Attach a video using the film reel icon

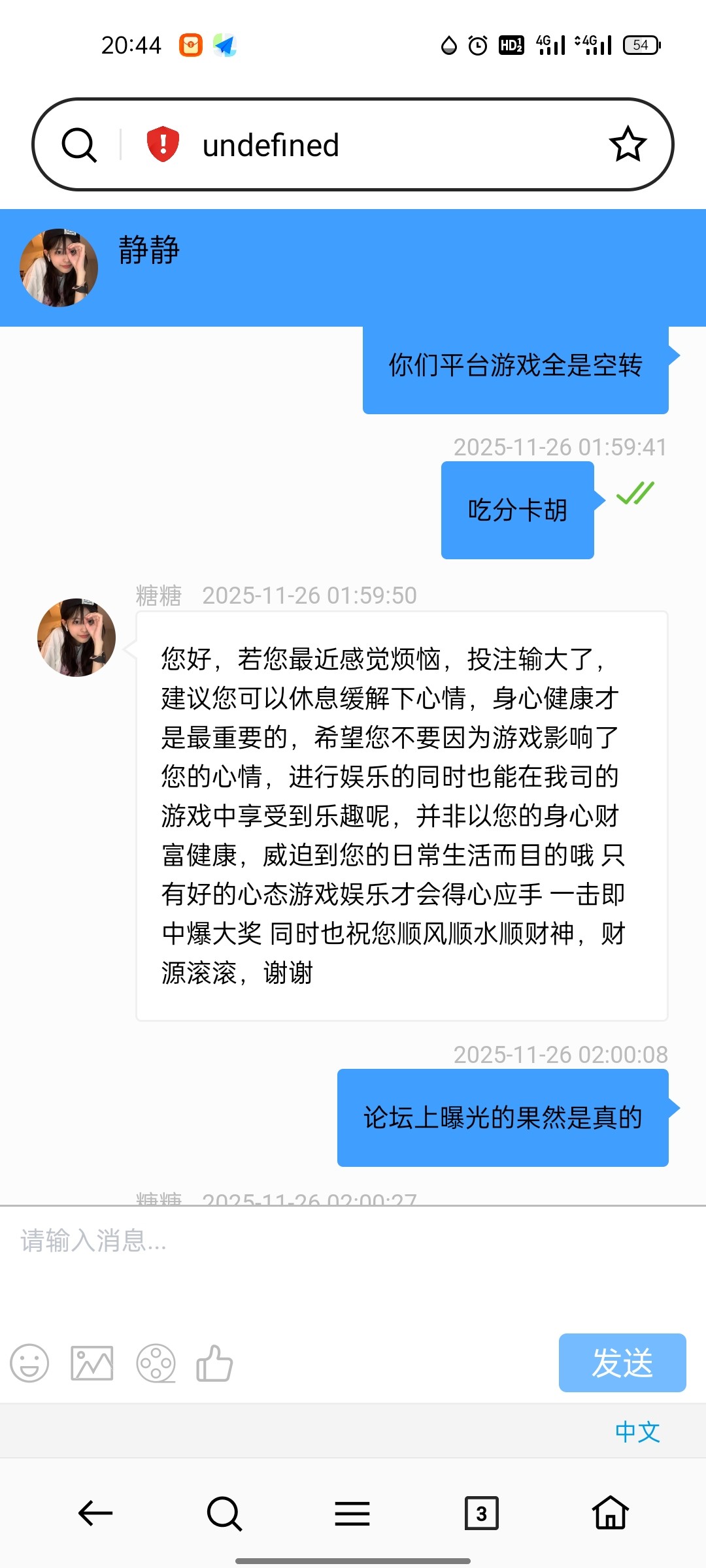(156, 1364)
